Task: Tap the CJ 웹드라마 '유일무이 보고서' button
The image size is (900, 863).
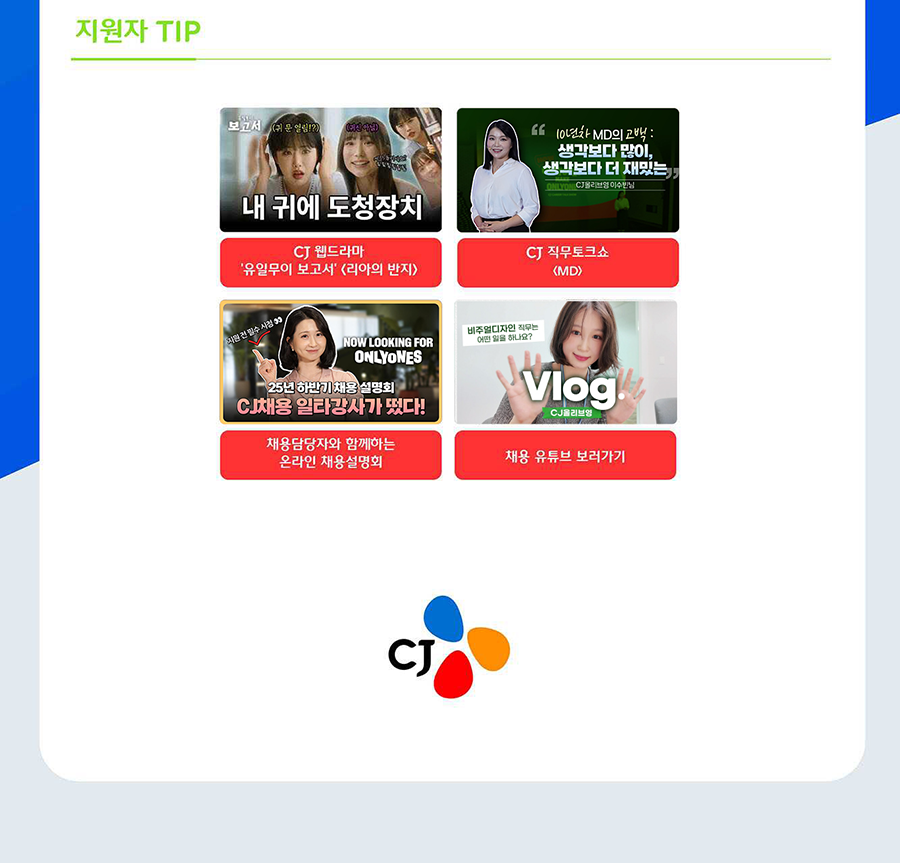Action: (330, 262)
